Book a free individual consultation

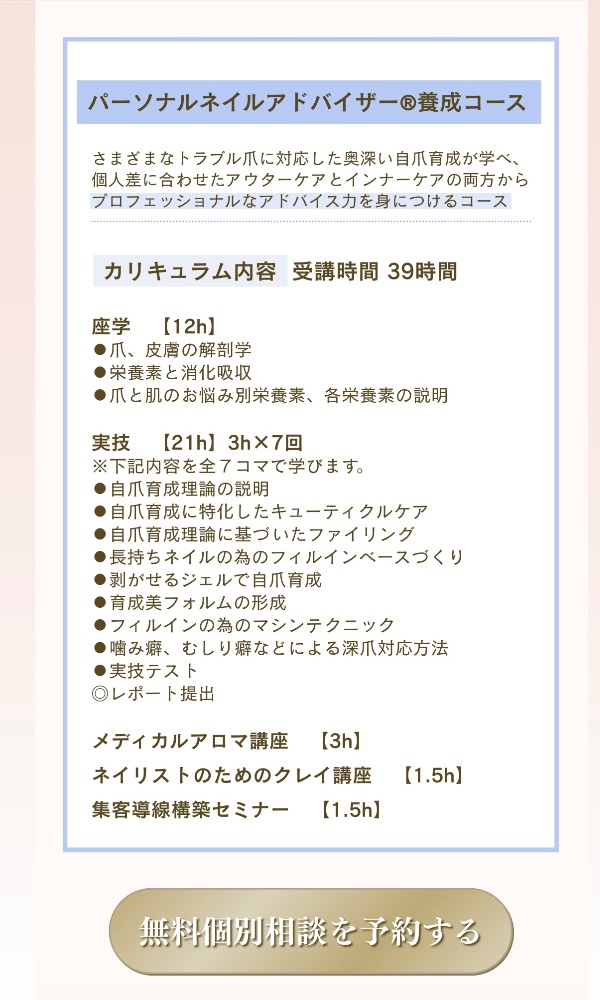pos(310,931)
